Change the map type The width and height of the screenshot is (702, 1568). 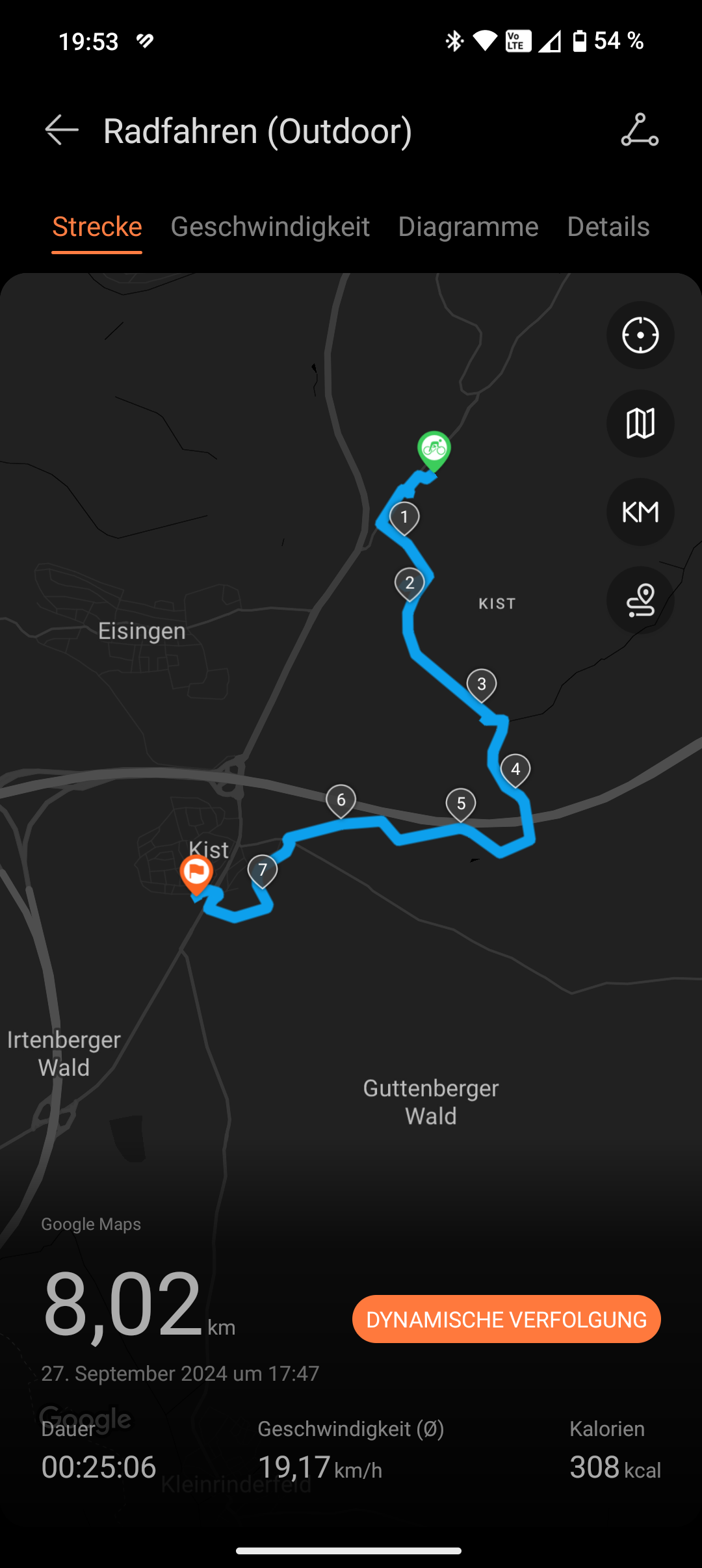[640, 424]
